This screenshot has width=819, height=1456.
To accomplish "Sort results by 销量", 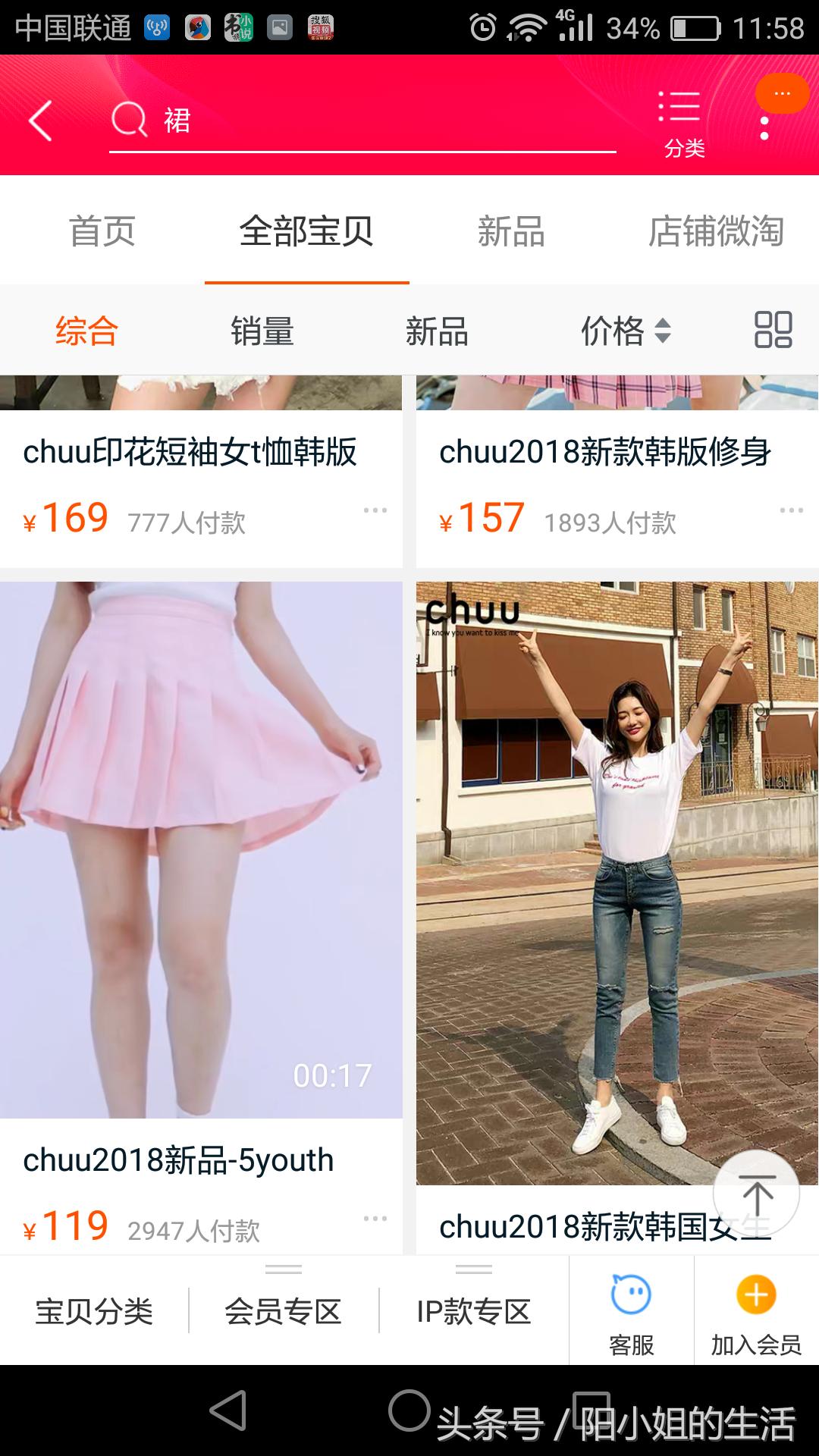I will point(262,331).
